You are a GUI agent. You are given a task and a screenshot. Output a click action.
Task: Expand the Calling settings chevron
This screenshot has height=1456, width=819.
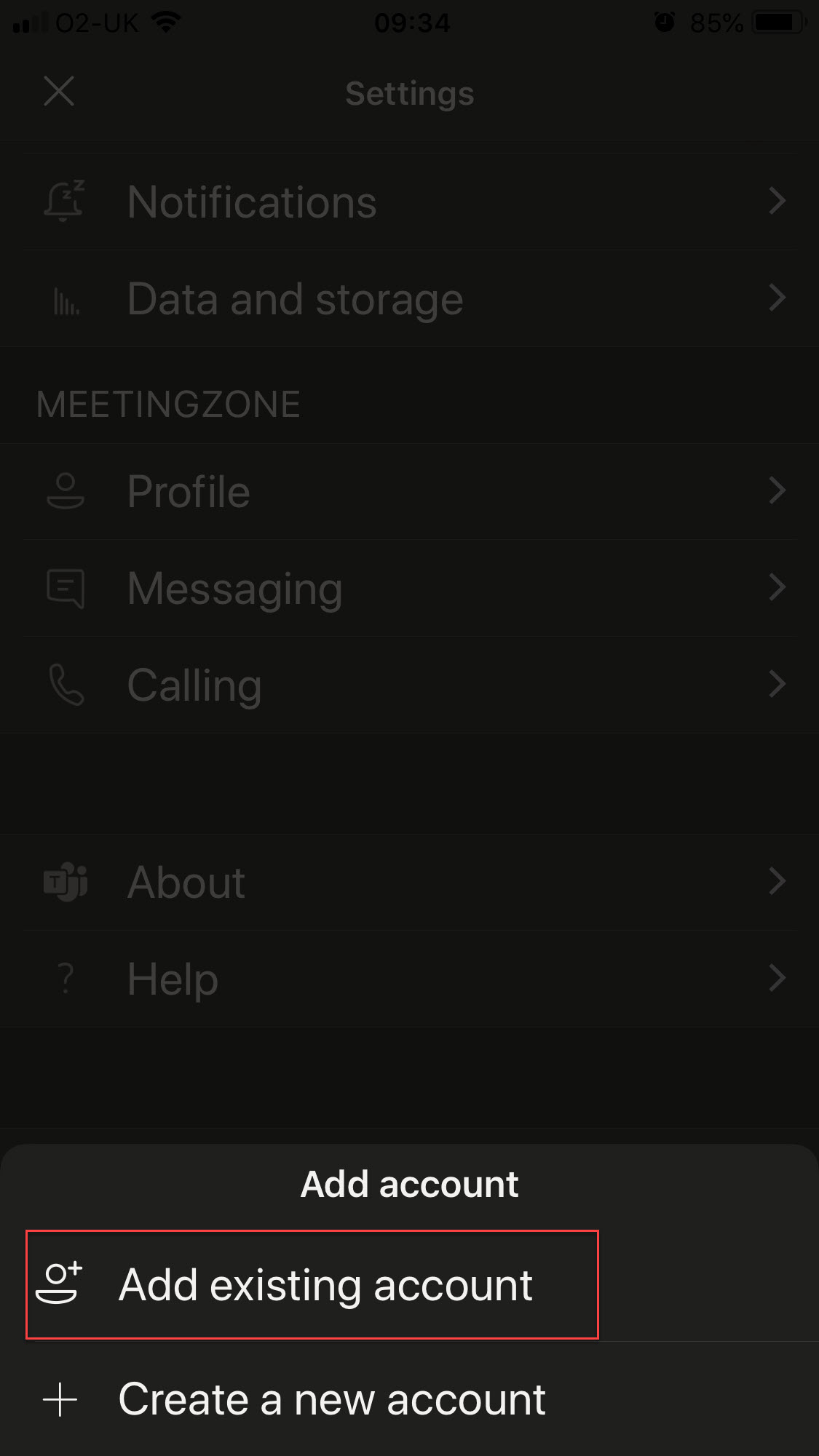(x=776, y=685)
